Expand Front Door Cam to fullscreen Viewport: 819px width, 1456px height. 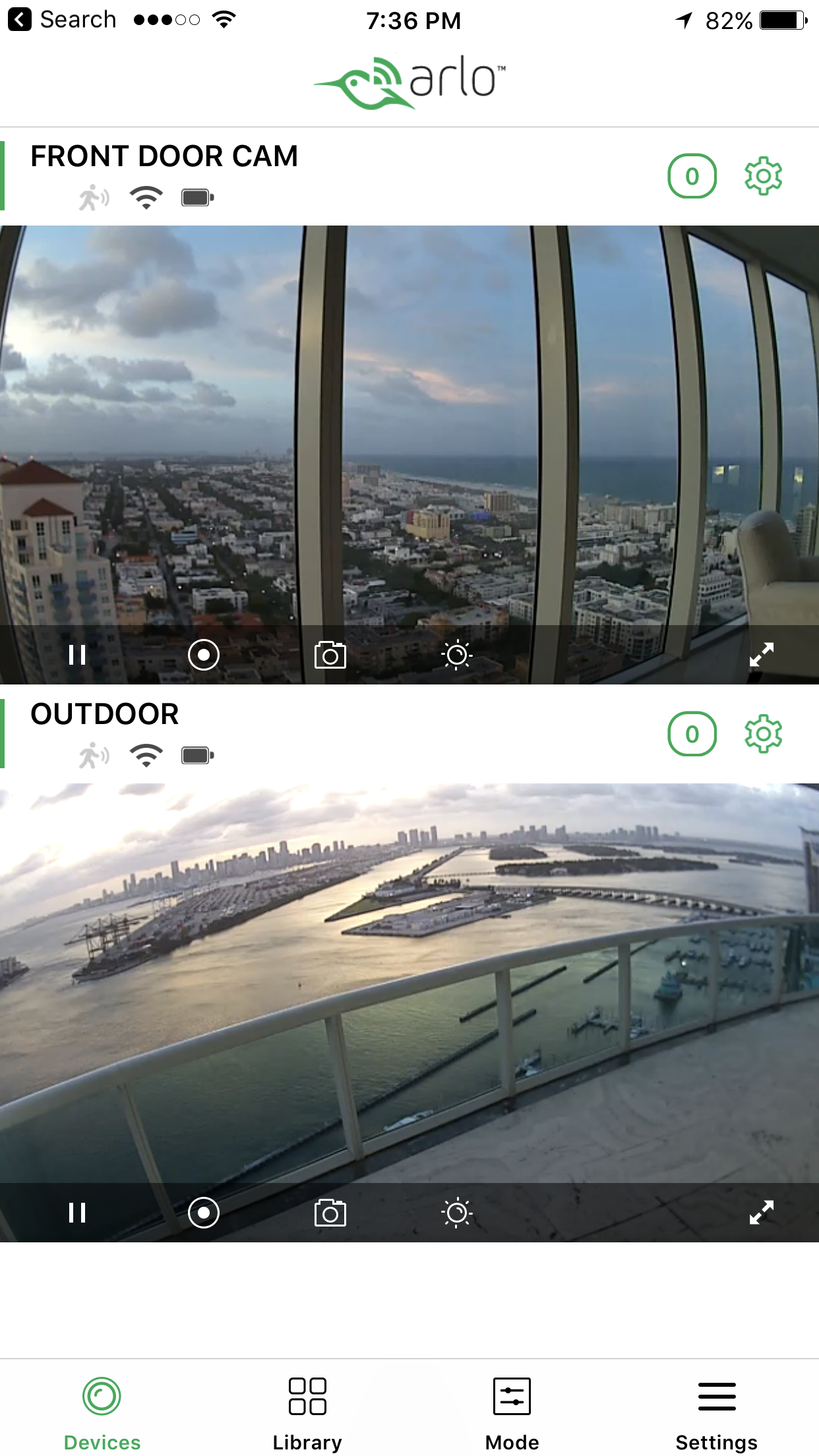pyautogui.click(x=761, y=655)
